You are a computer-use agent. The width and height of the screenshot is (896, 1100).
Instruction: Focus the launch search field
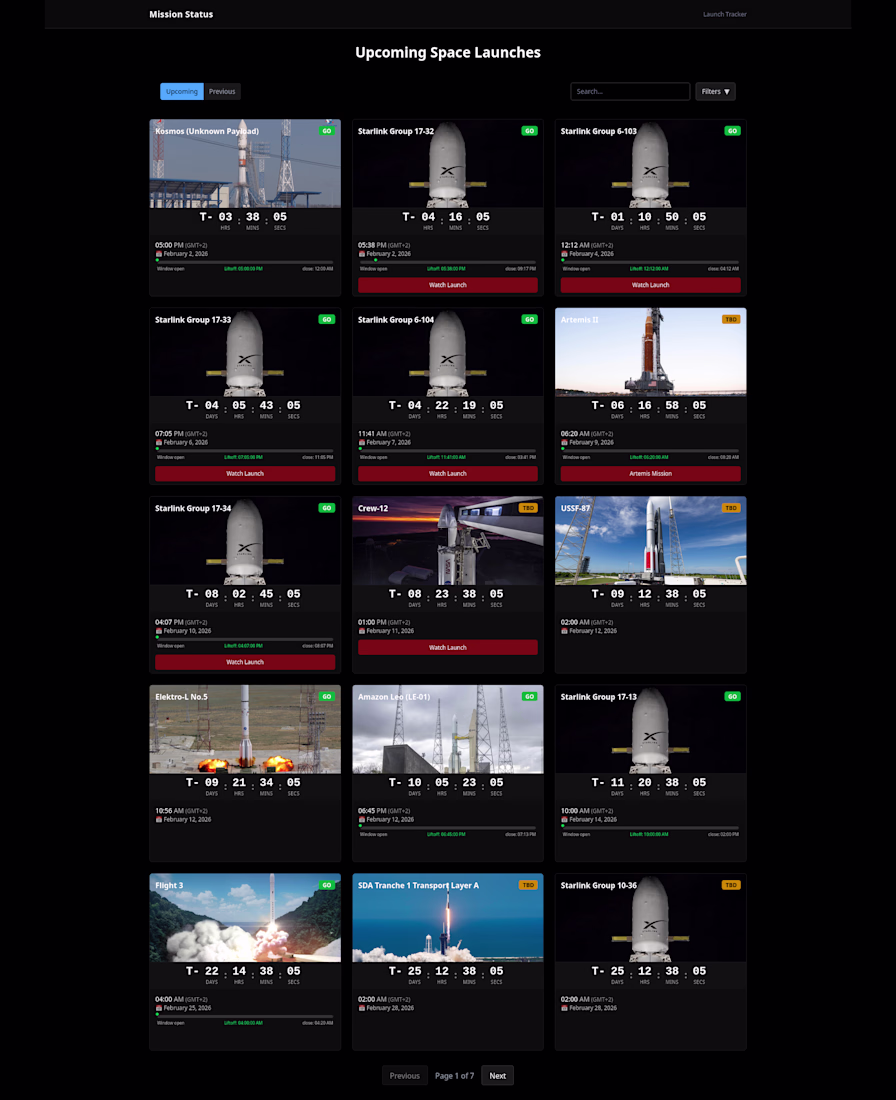click(x=630, y=92)
